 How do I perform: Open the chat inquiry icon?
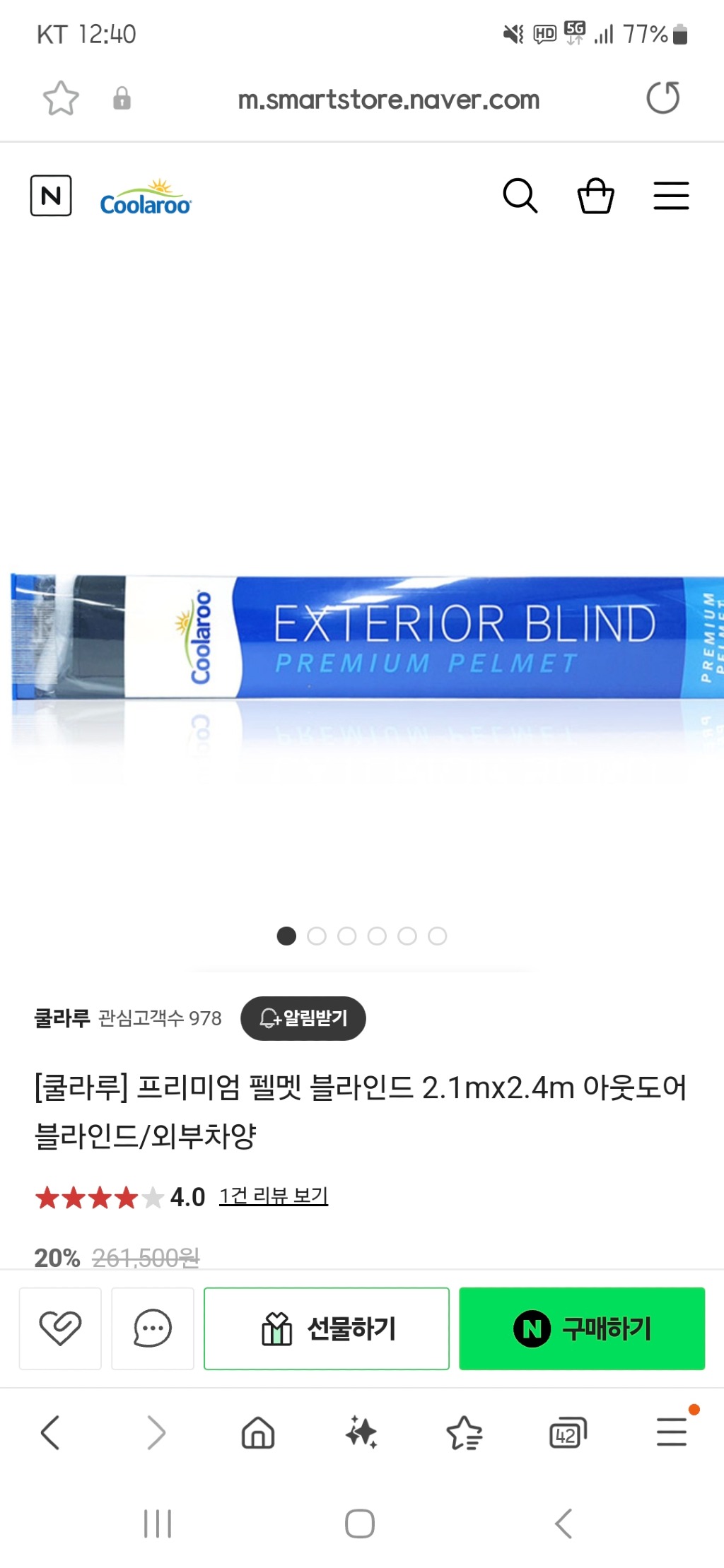tap(153, 1328)
